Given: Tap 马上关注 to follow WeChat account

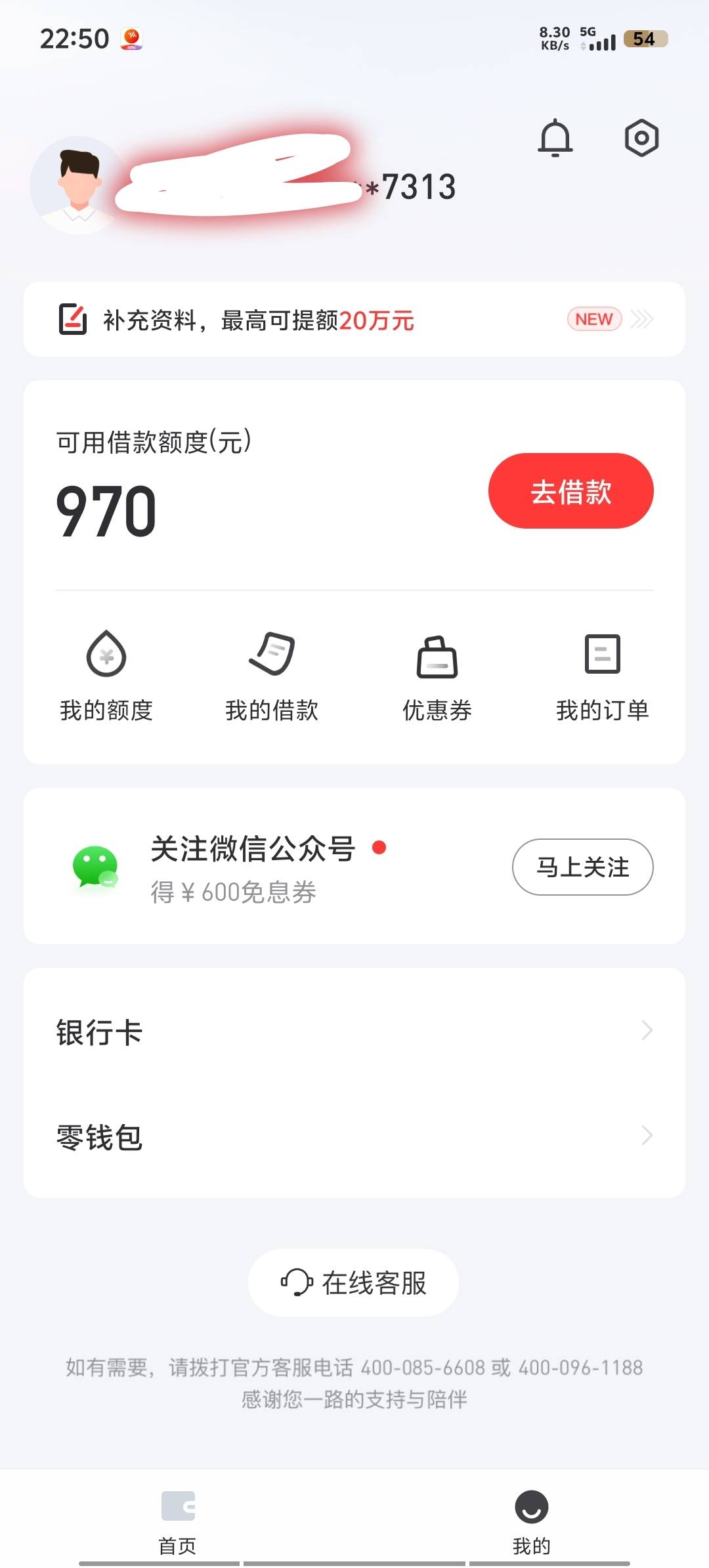Looking at the screenshot, I should click(x=582, y=867).
